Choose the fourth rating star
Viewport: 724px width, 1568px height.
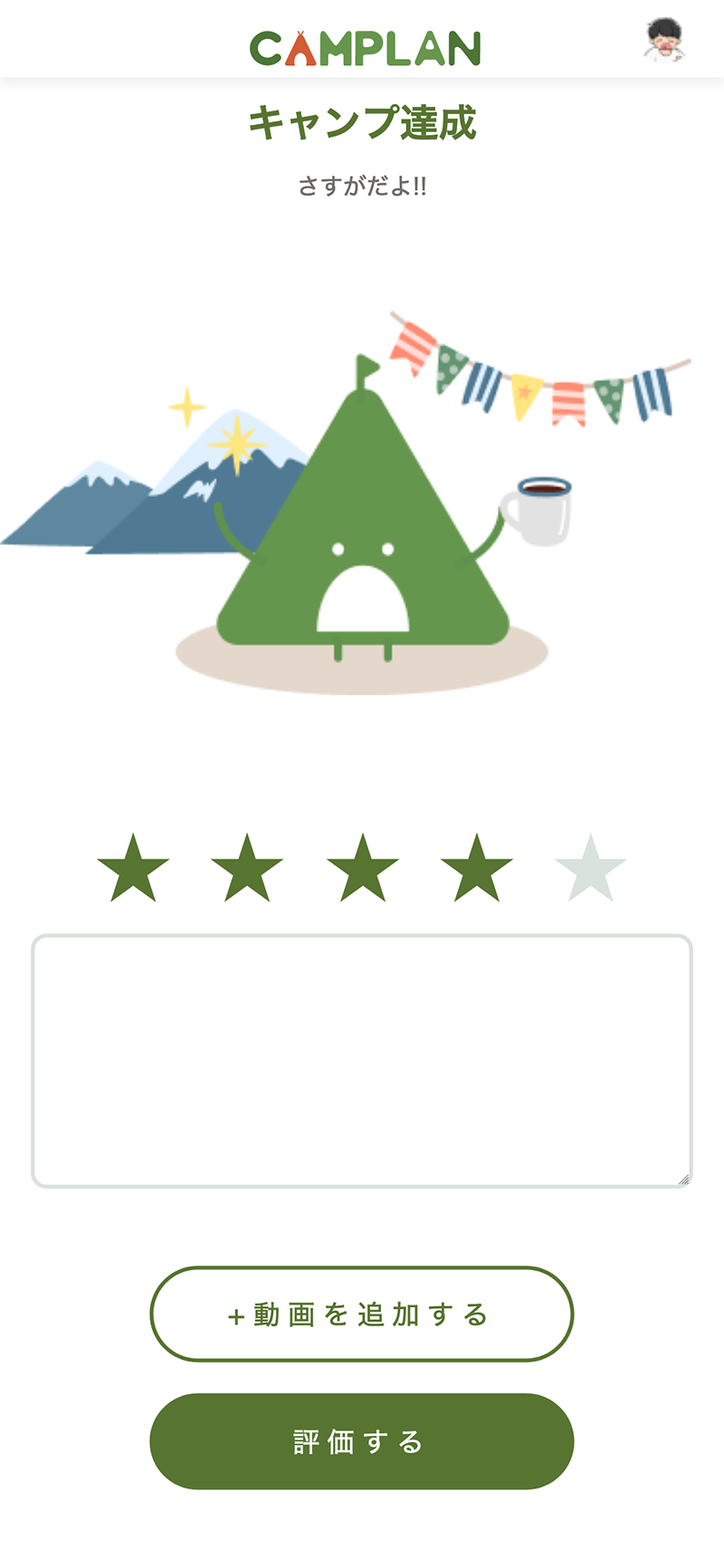click(476, 869)
